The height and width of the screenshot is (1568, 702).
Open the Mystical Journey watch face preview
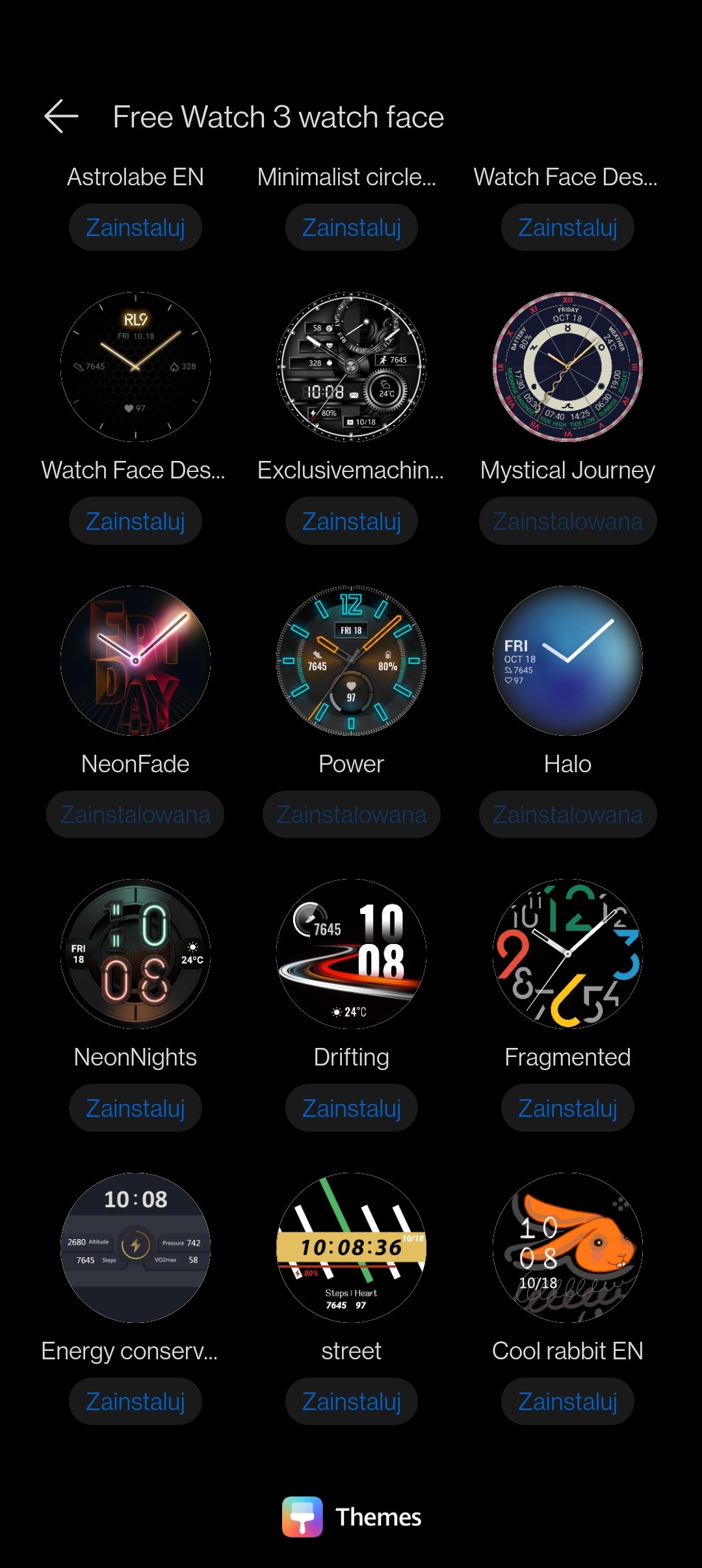tap(567, 367)
